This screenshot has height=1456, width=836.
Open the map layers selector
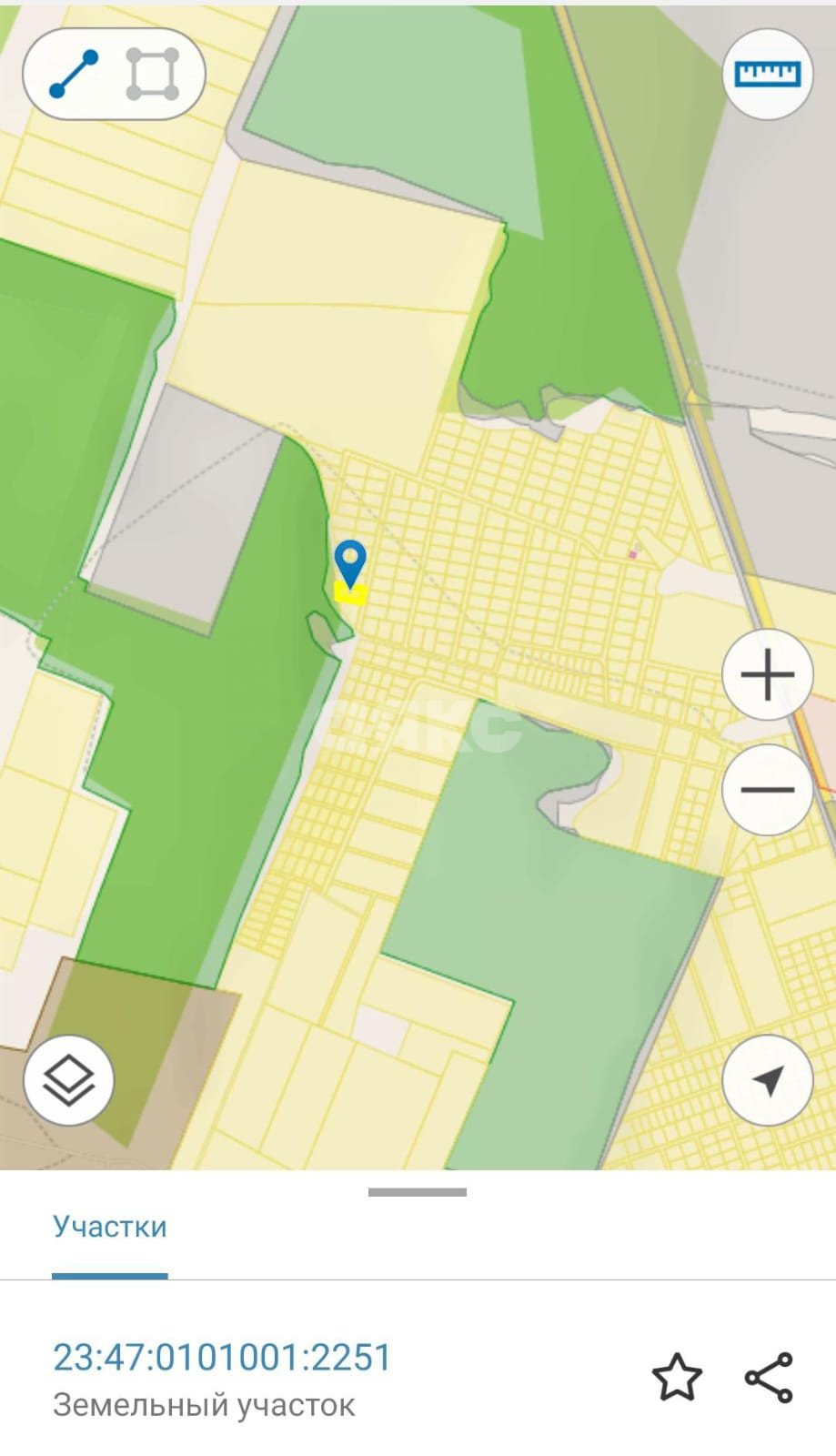pos(69,1080)
